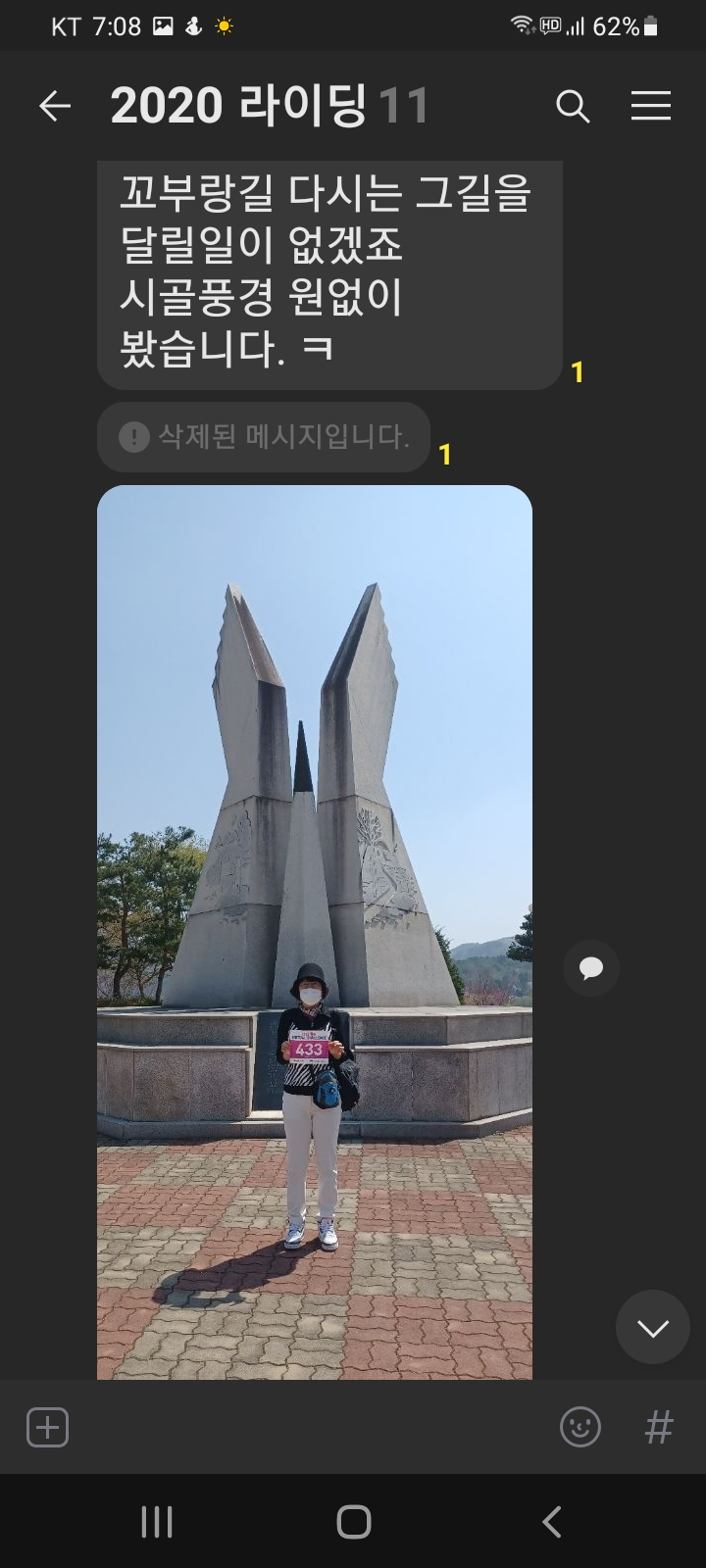706x1568 pixels.
Task: Open the shared monument photo
Action: tap(314, 931)
